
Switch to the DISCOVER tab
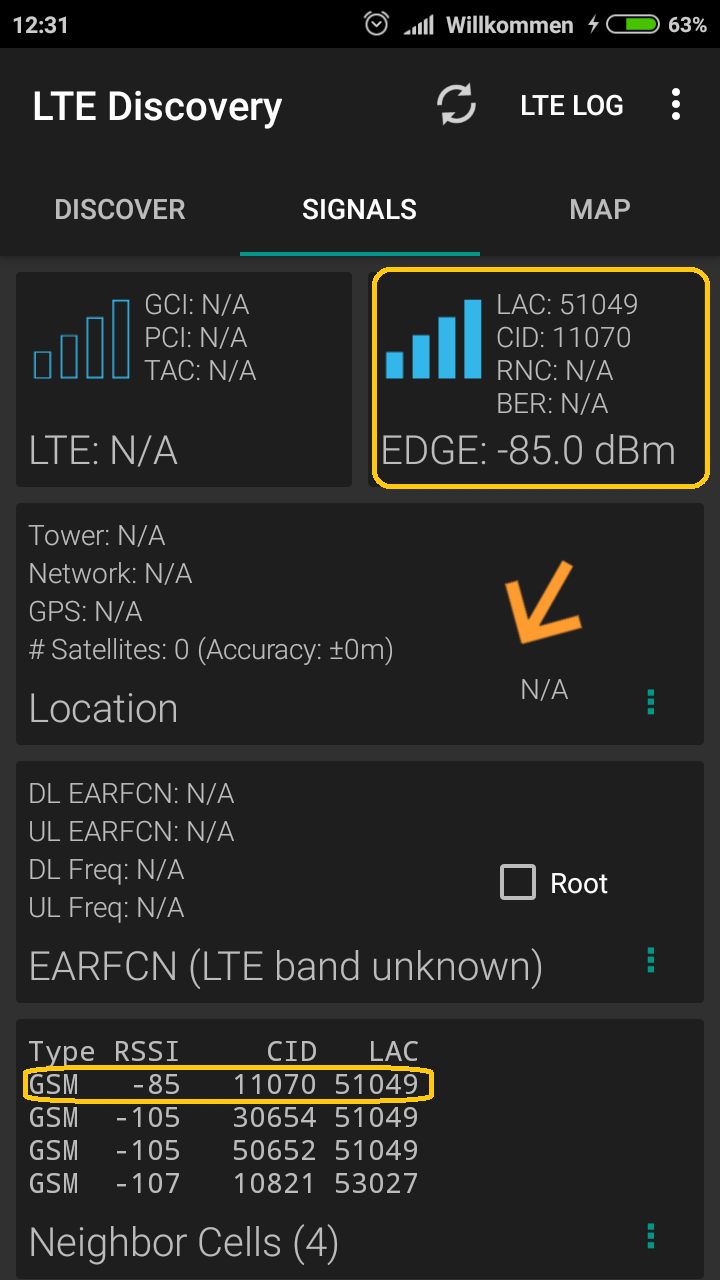click(120, 210)
